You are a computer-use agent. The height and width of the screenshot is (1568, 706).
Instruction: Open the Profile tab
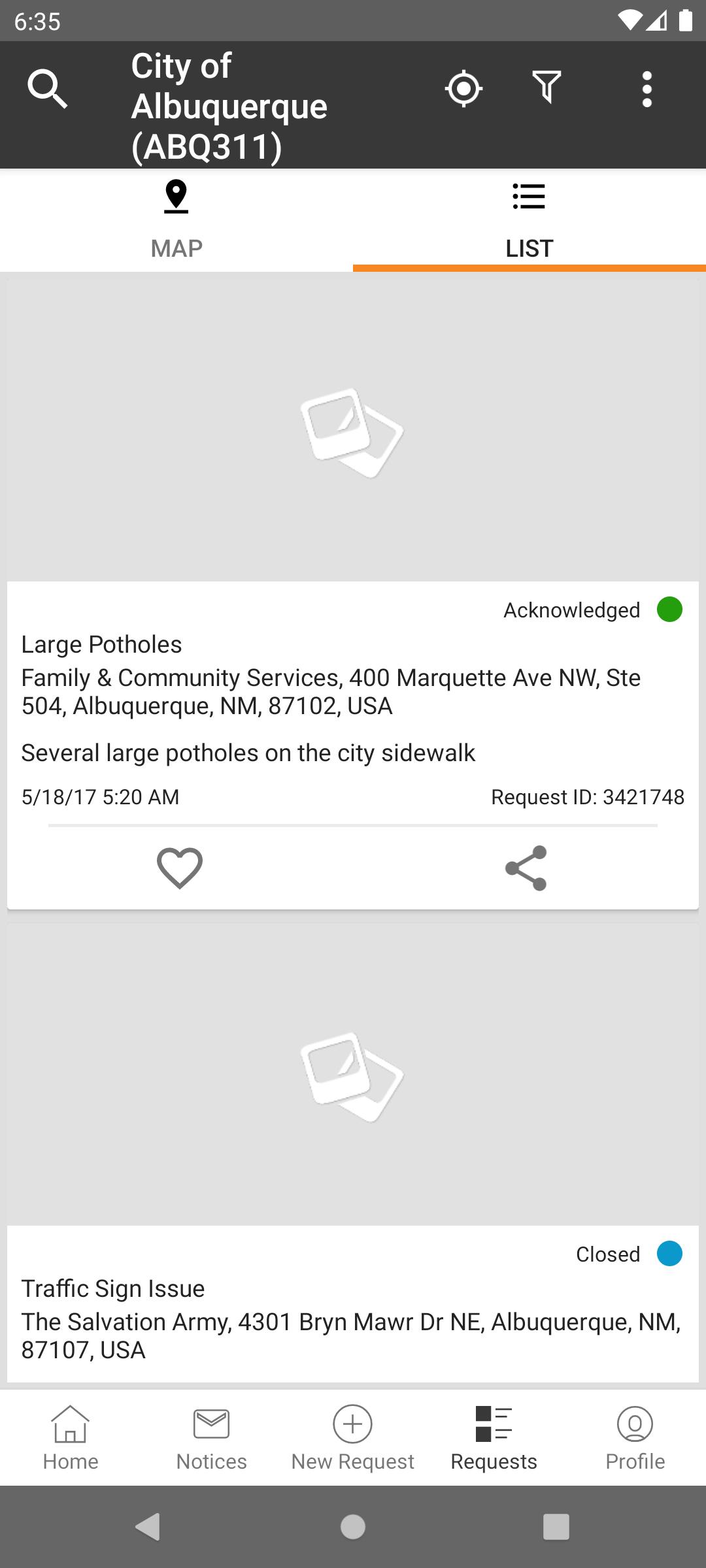pos(635,1437)
